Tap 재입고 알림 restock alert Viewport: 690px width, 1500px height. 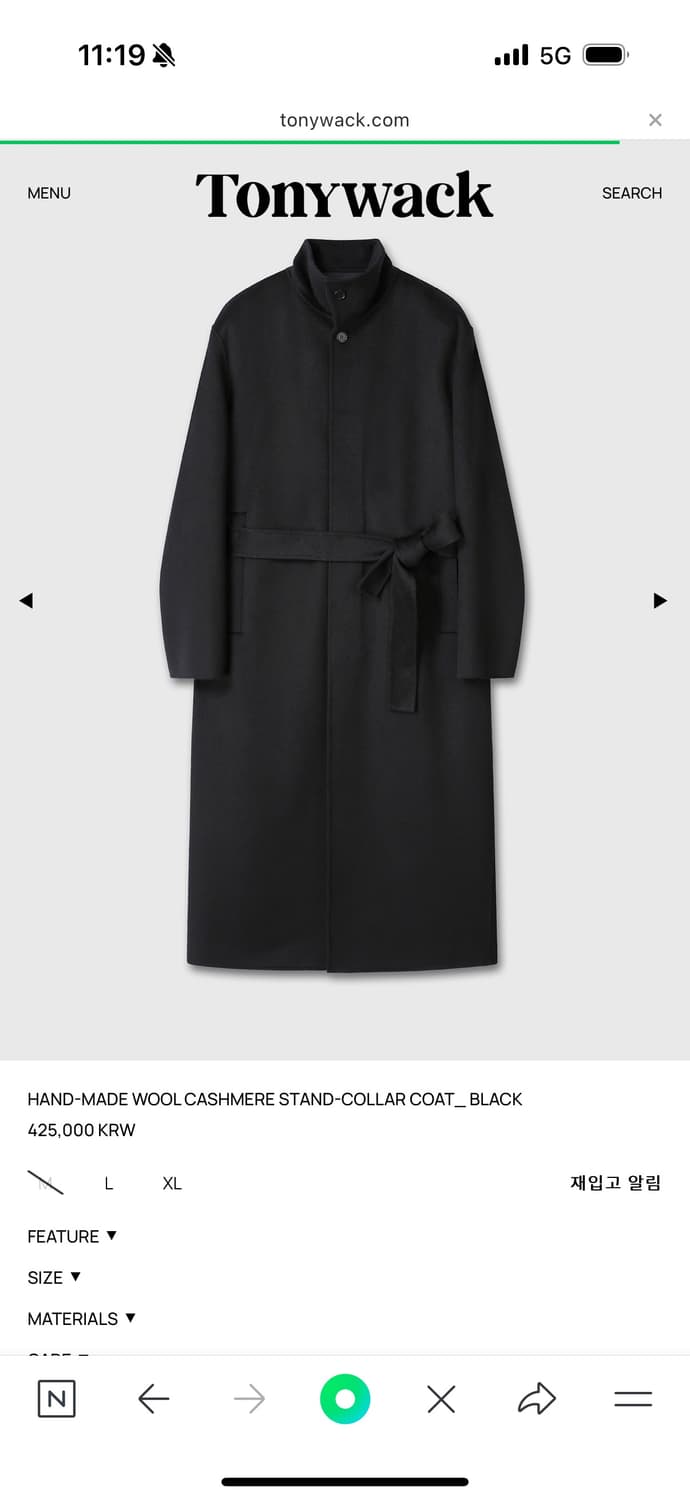(615, 1183)
